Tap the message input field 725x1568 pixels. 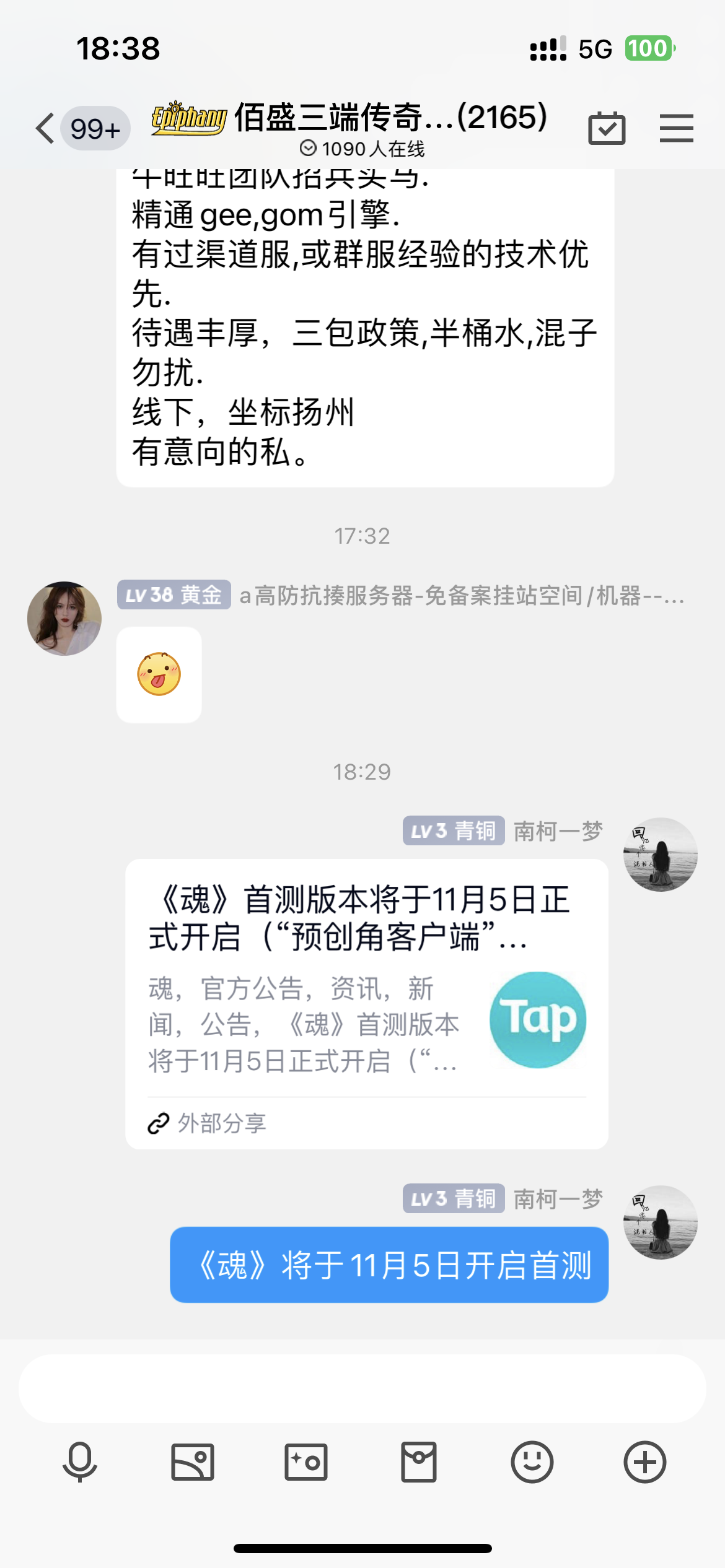point(362,1388)
